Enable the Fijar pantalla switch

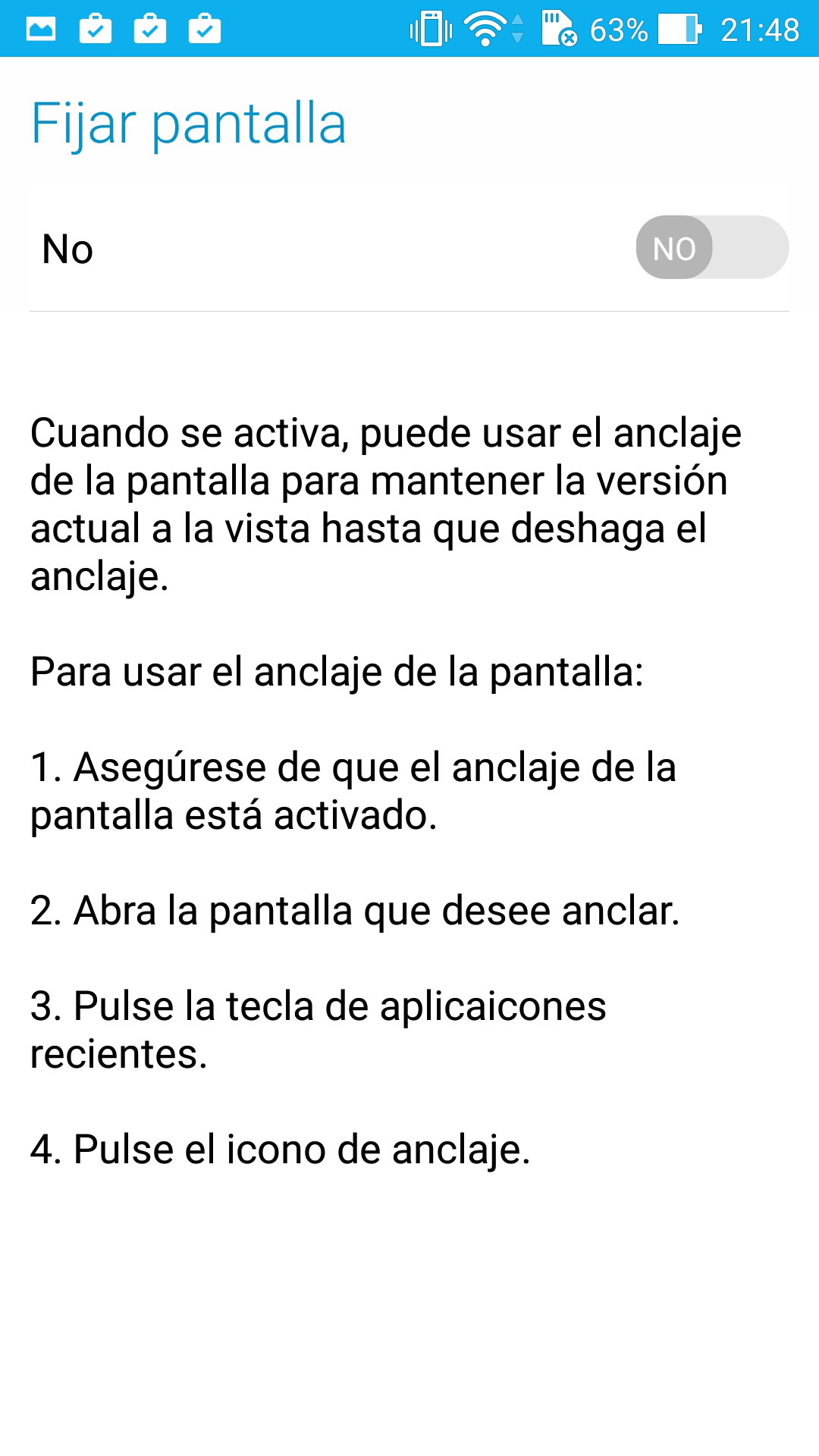[711, 248]
